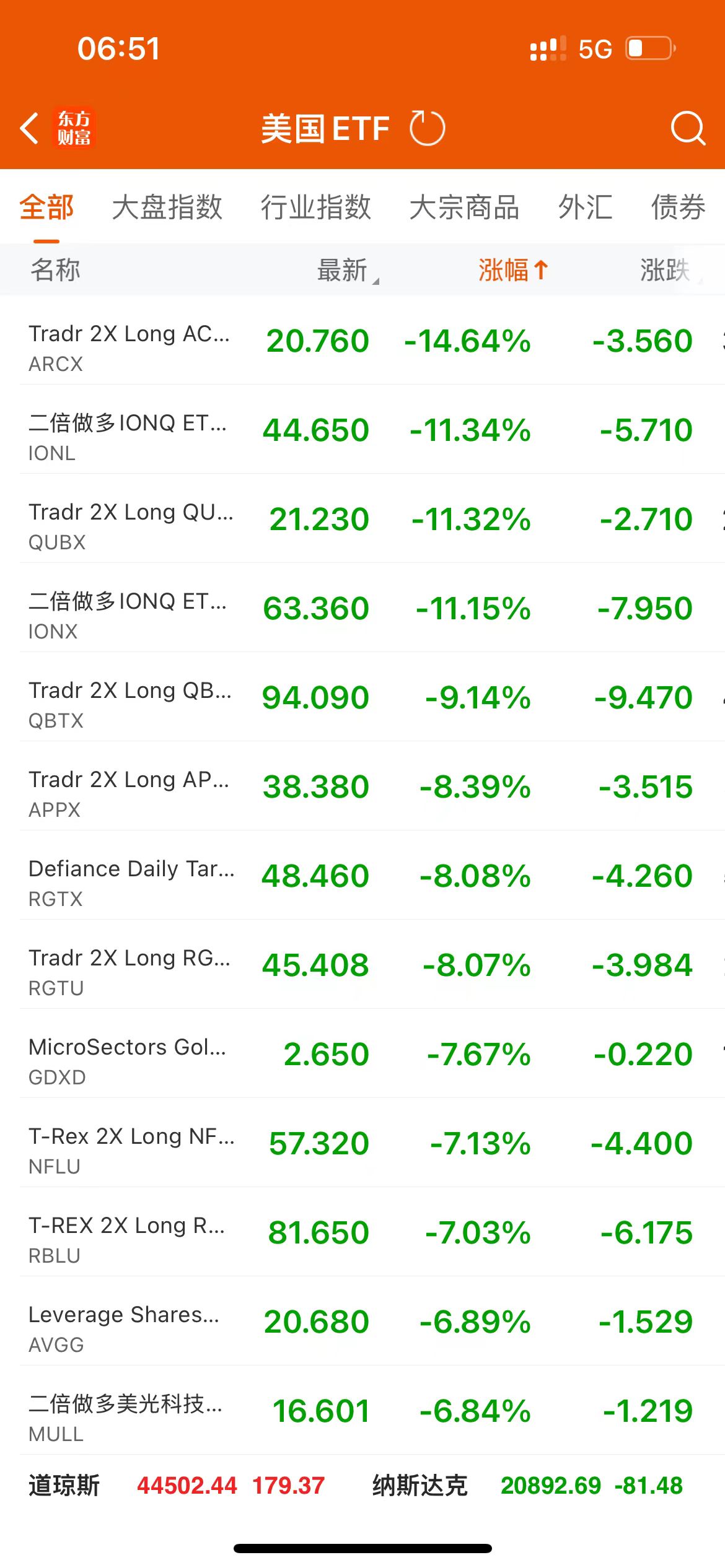Switch to the 大盘指数 tab

167,207
